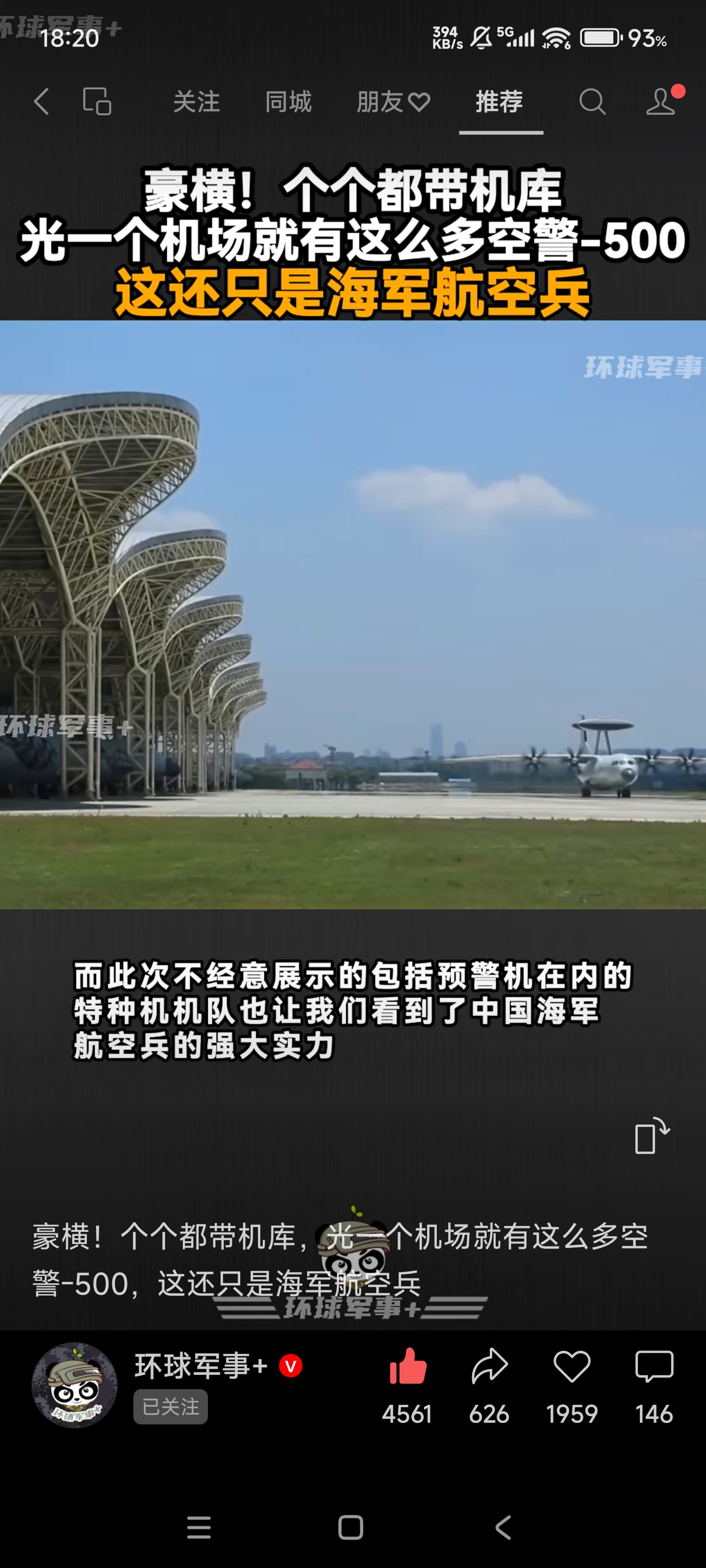Open search with the magnifier icon

[592, 101]
